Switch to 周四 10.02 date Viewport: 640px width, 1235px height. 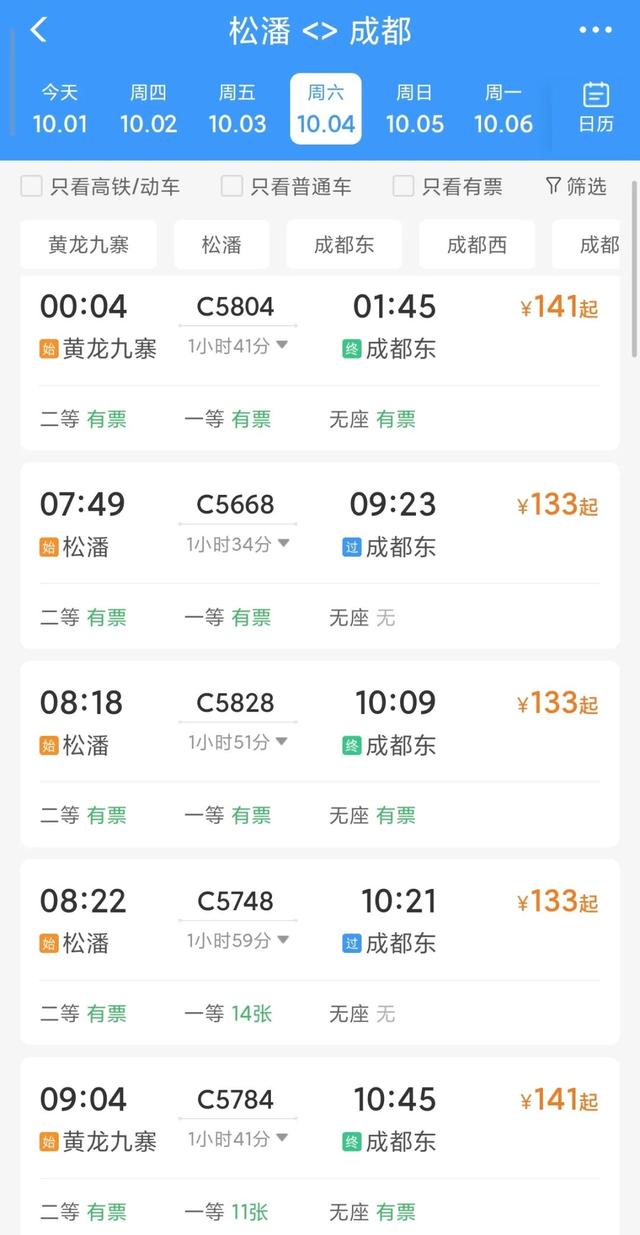coord(148,109)
